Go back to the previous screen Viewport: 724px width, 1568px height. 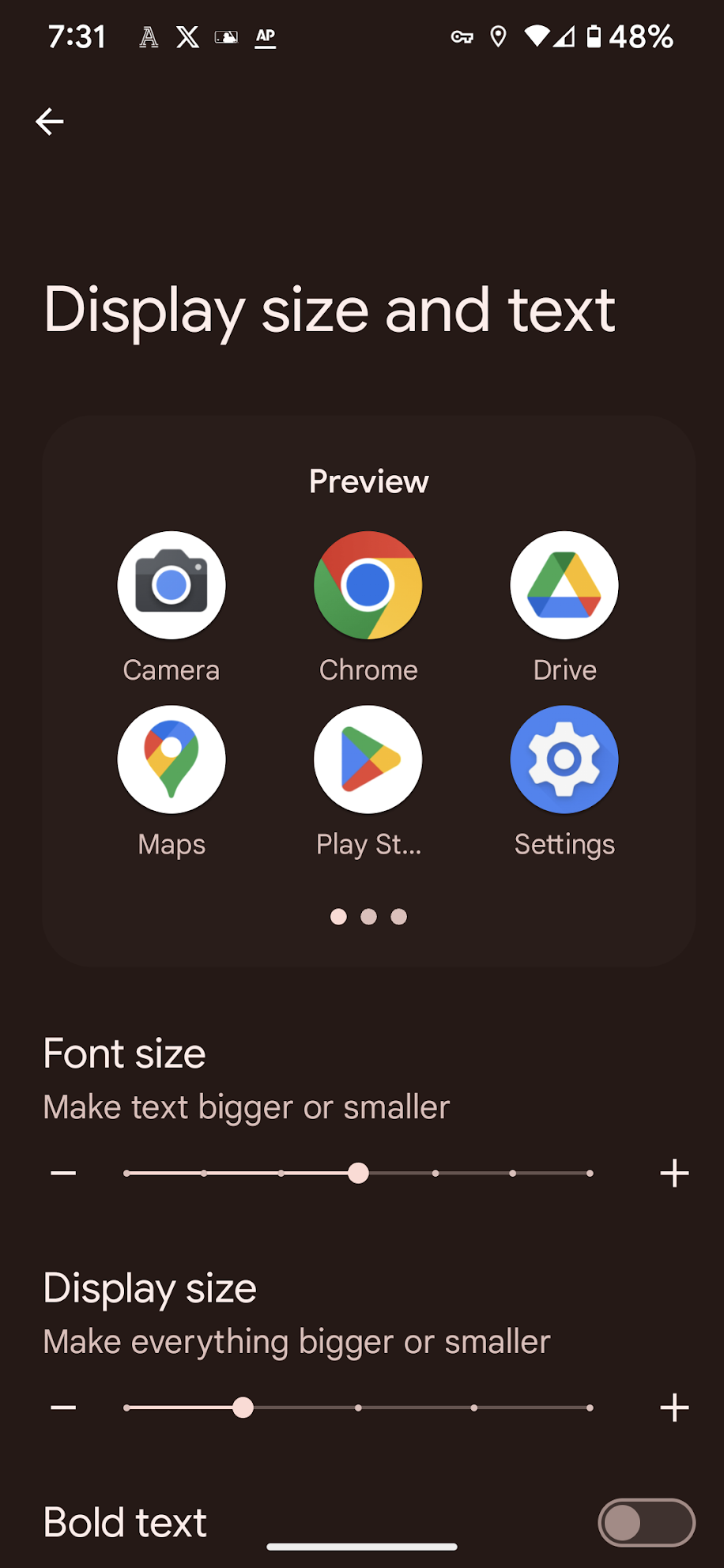click(x=50, y=122)
